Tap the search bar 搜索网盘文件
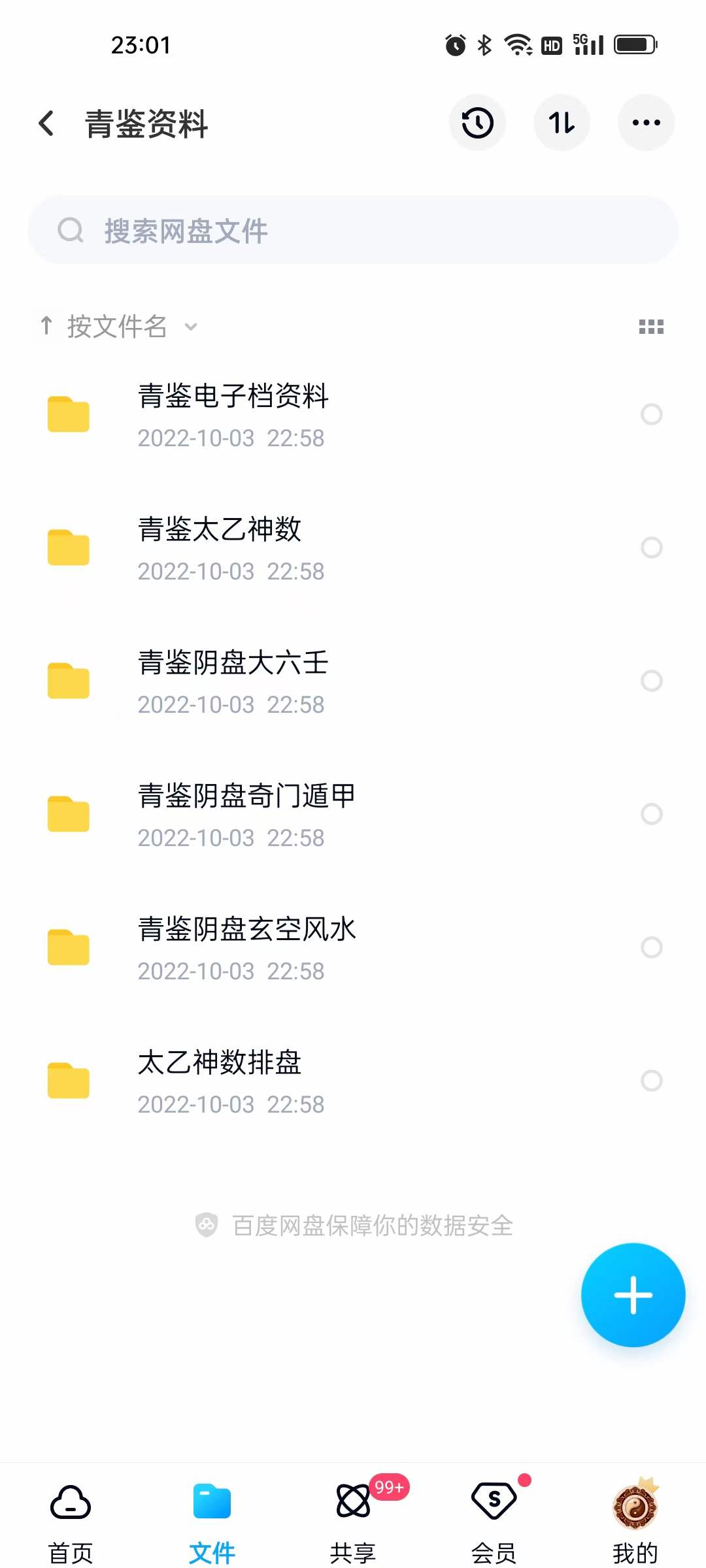 tap(353, 230)
